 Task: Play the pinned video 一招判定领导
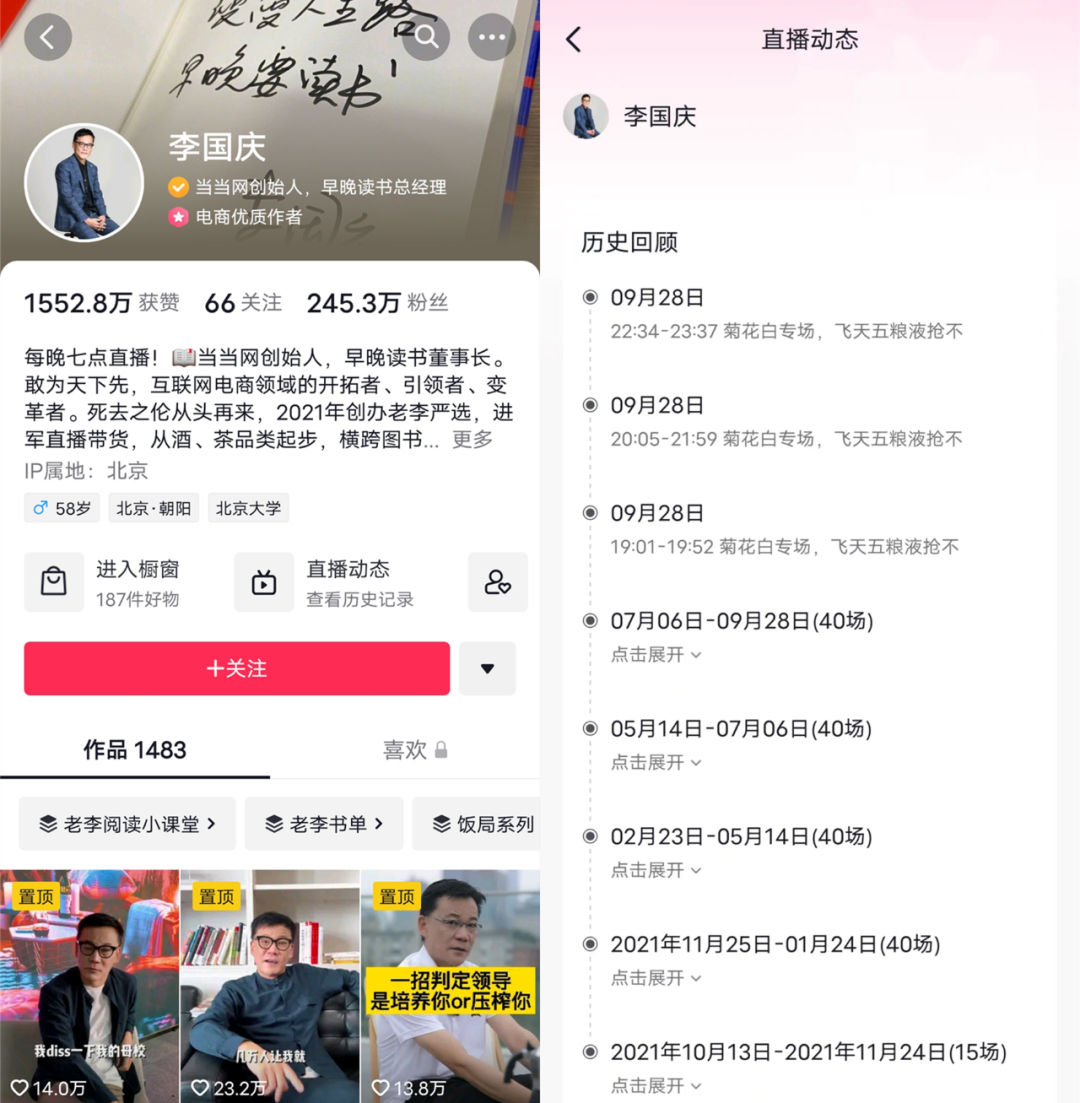[x=450, y=985]
